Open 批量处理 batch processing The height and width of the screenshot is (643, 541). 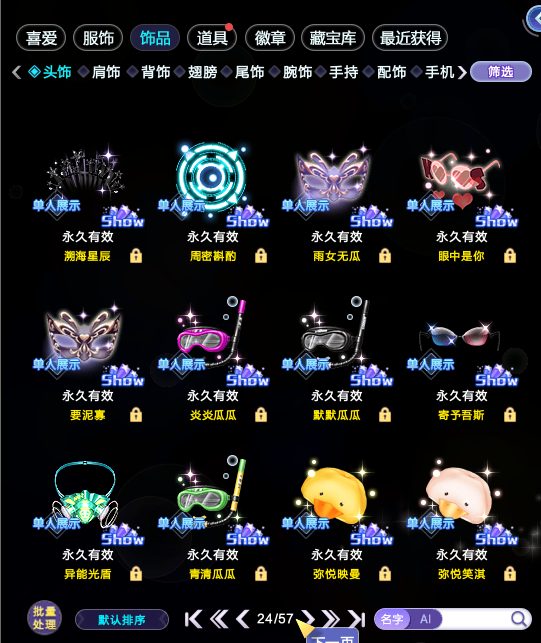click(44, 618)
